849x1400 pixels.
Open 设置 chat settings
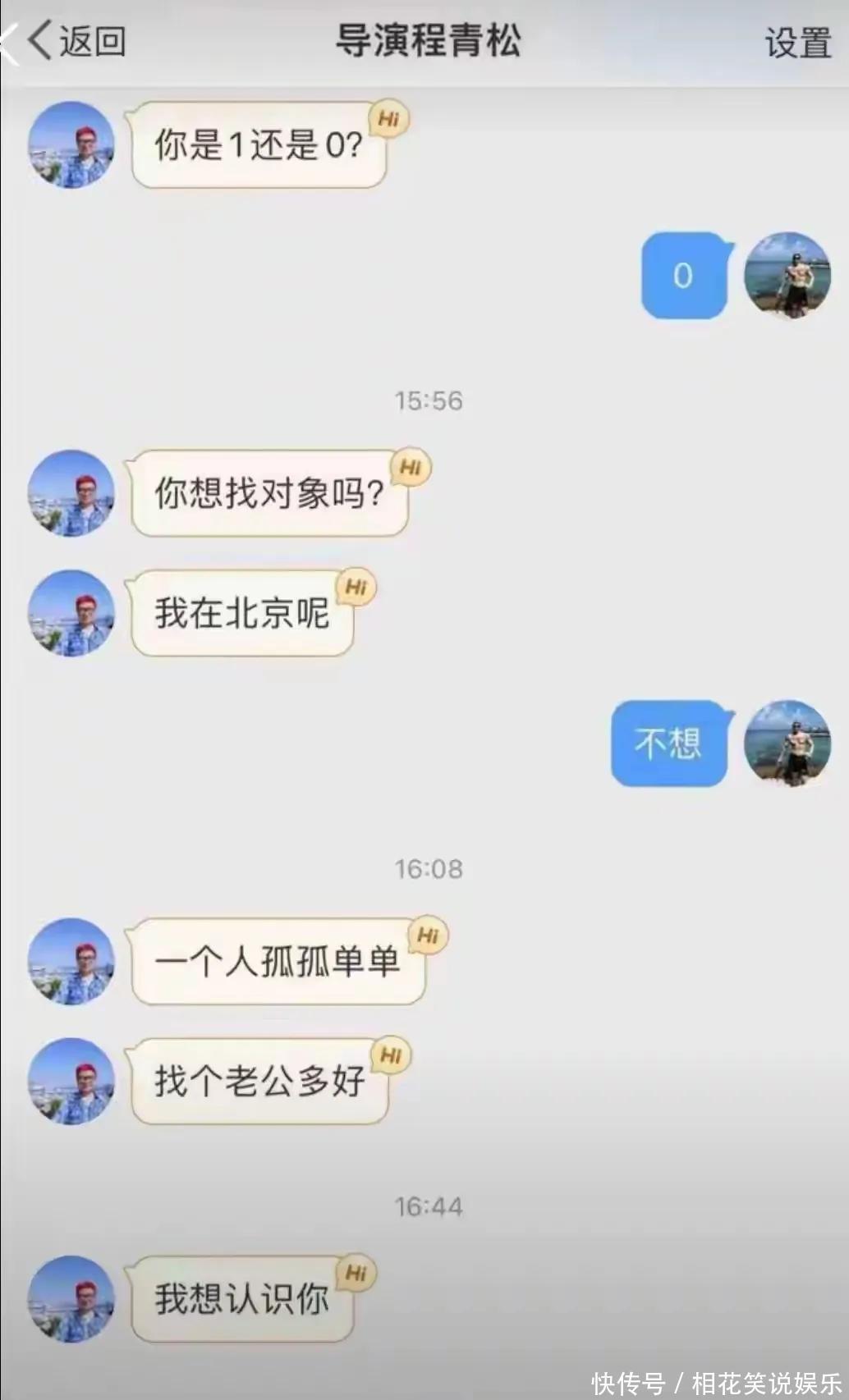point(797,43)
